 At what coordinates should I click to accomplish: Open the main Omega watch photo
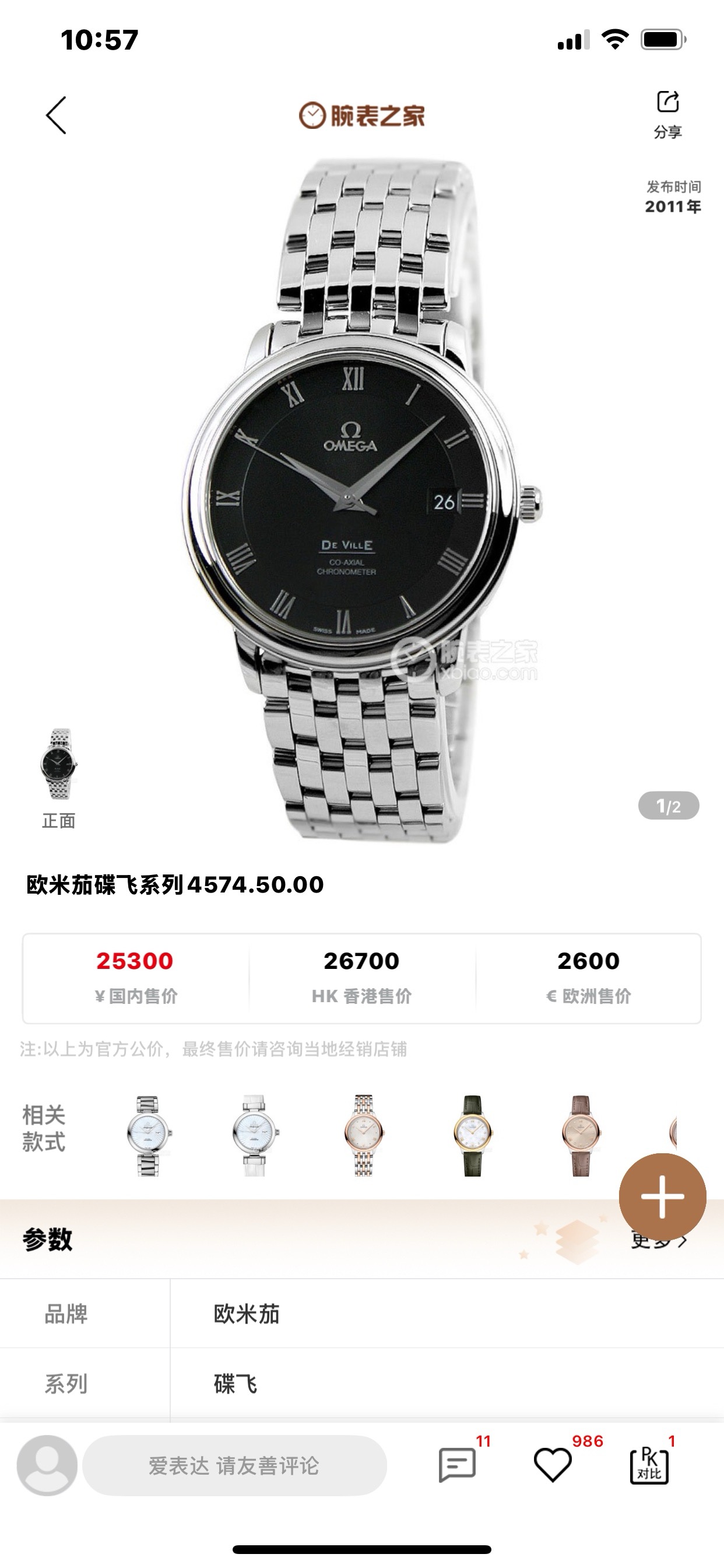(x=361, y=501)
